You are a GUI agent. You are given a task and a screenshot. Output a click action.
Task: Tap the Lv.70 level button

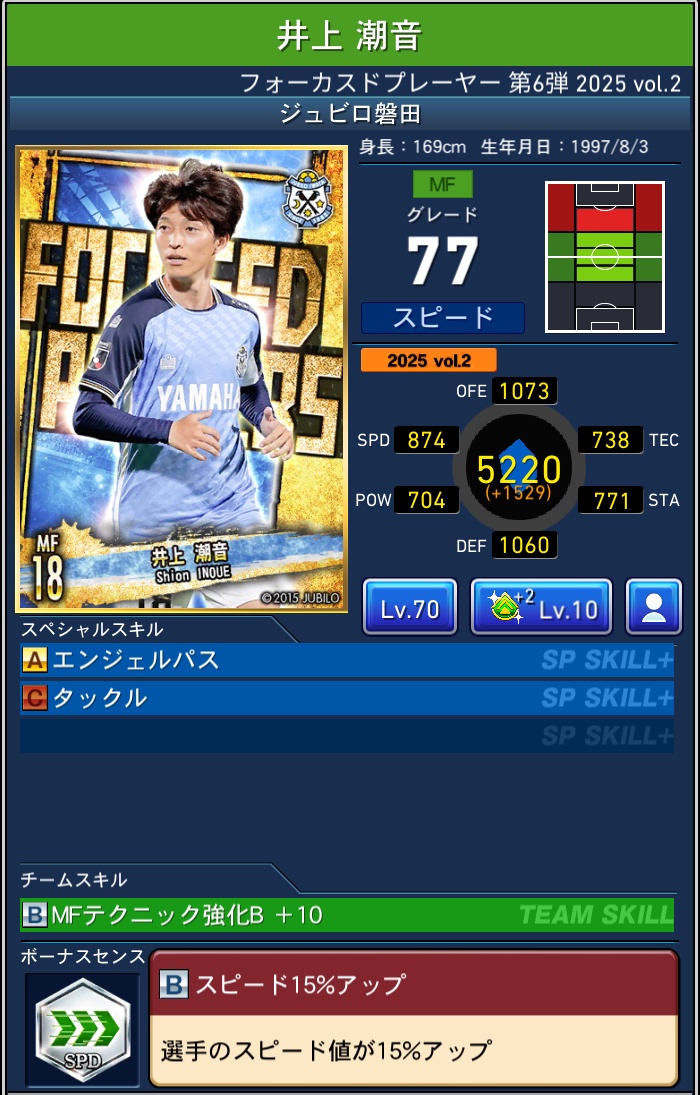[409, 607]
